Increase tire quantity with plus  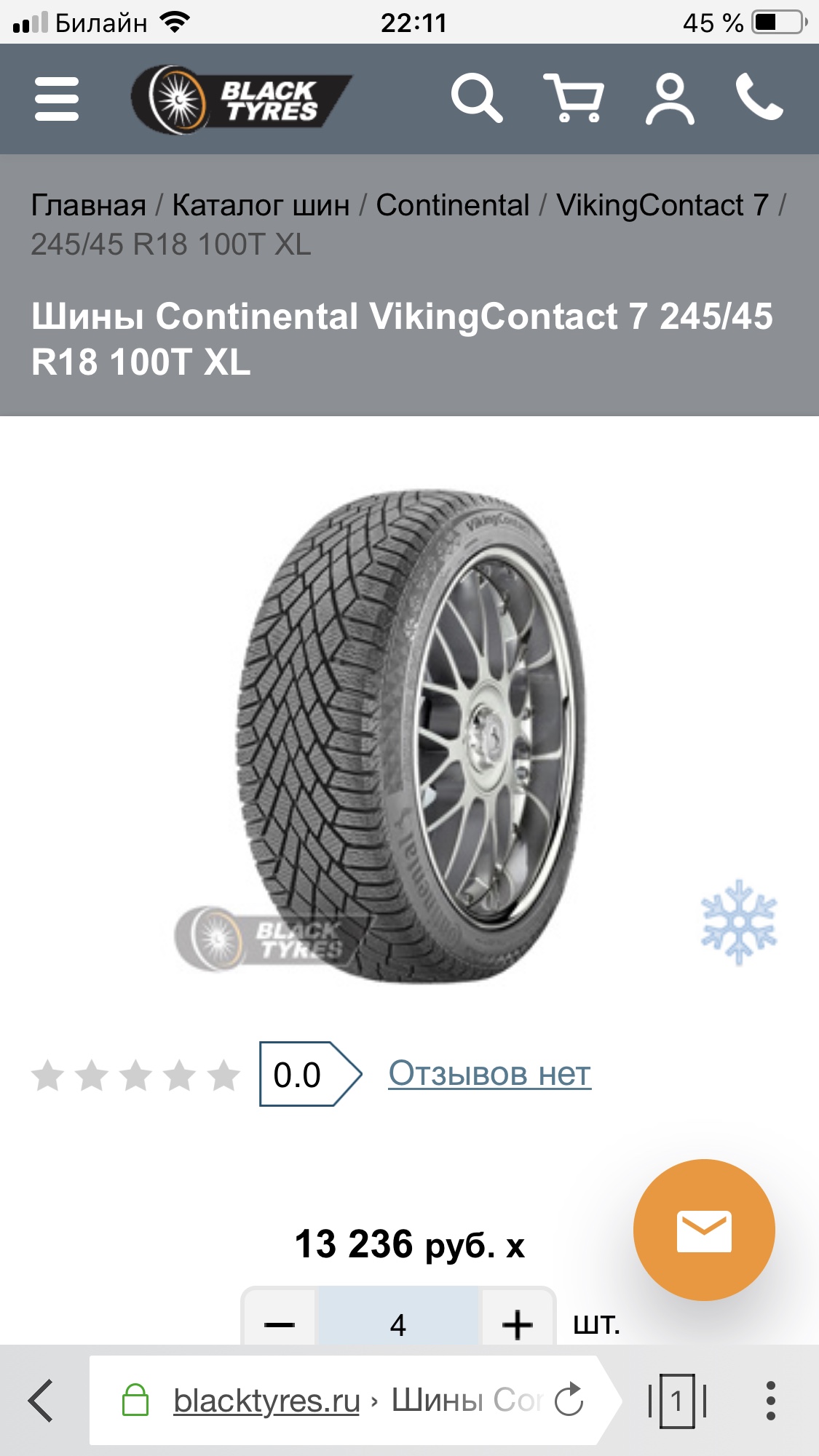point(517,1324)
